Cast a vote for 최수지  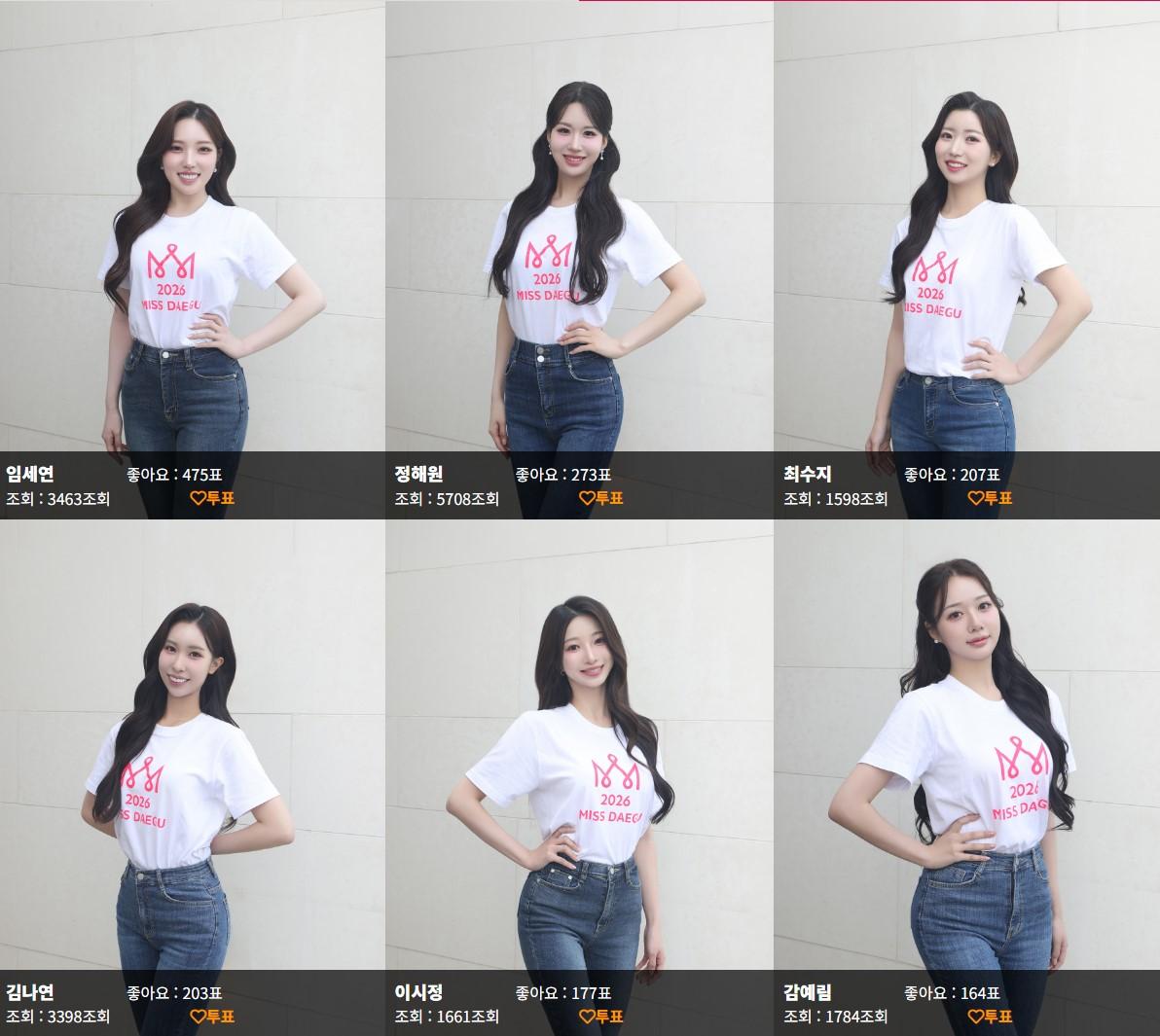point(990,498)
